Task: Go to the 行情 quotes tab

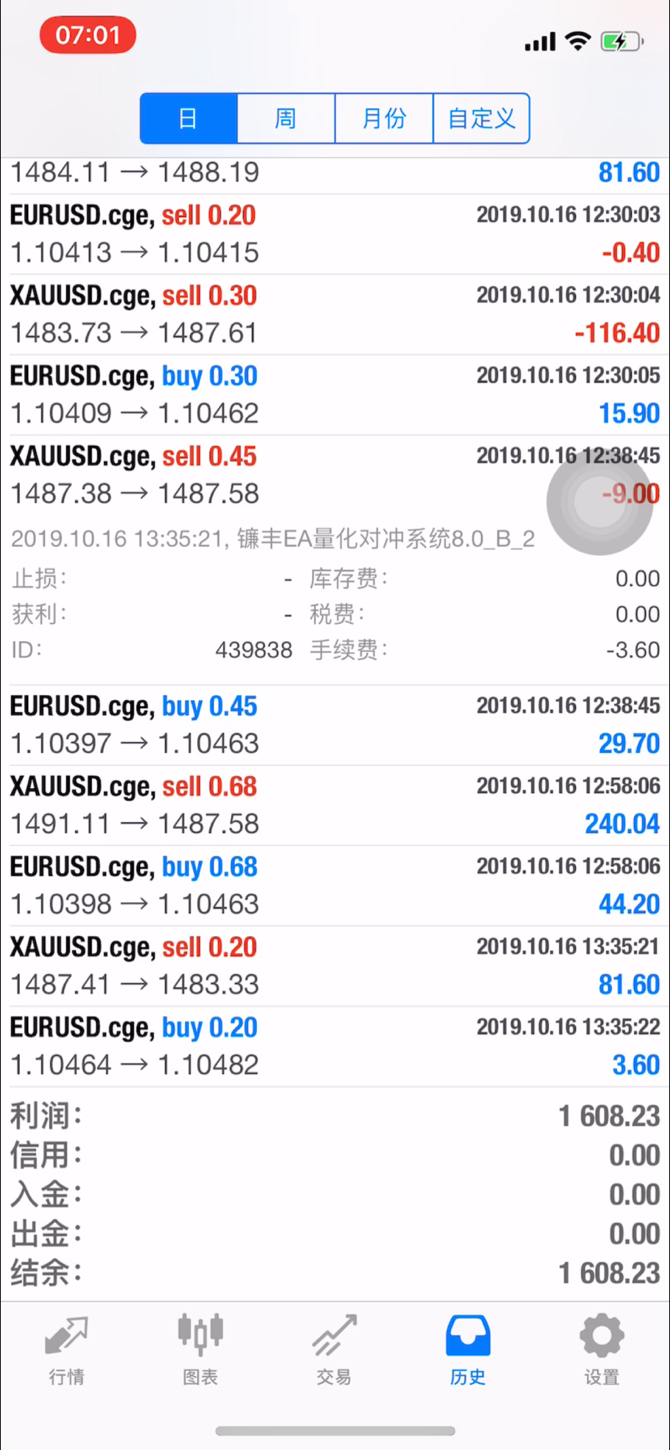Action: [x=67, y=1350]
